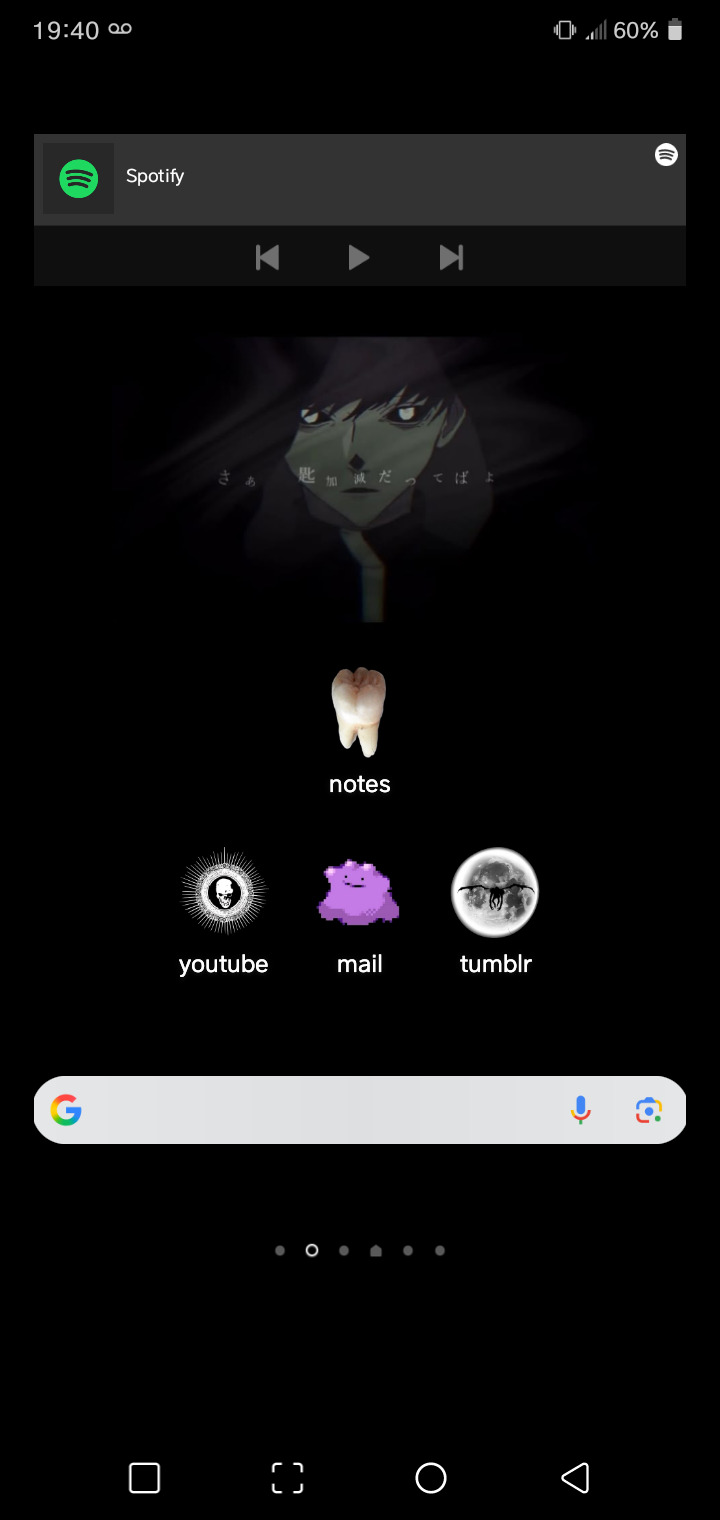Viewport: 720px width, 1520px height.
Task: Start Google voice search with microphone
Action: tap(580, 1110)
